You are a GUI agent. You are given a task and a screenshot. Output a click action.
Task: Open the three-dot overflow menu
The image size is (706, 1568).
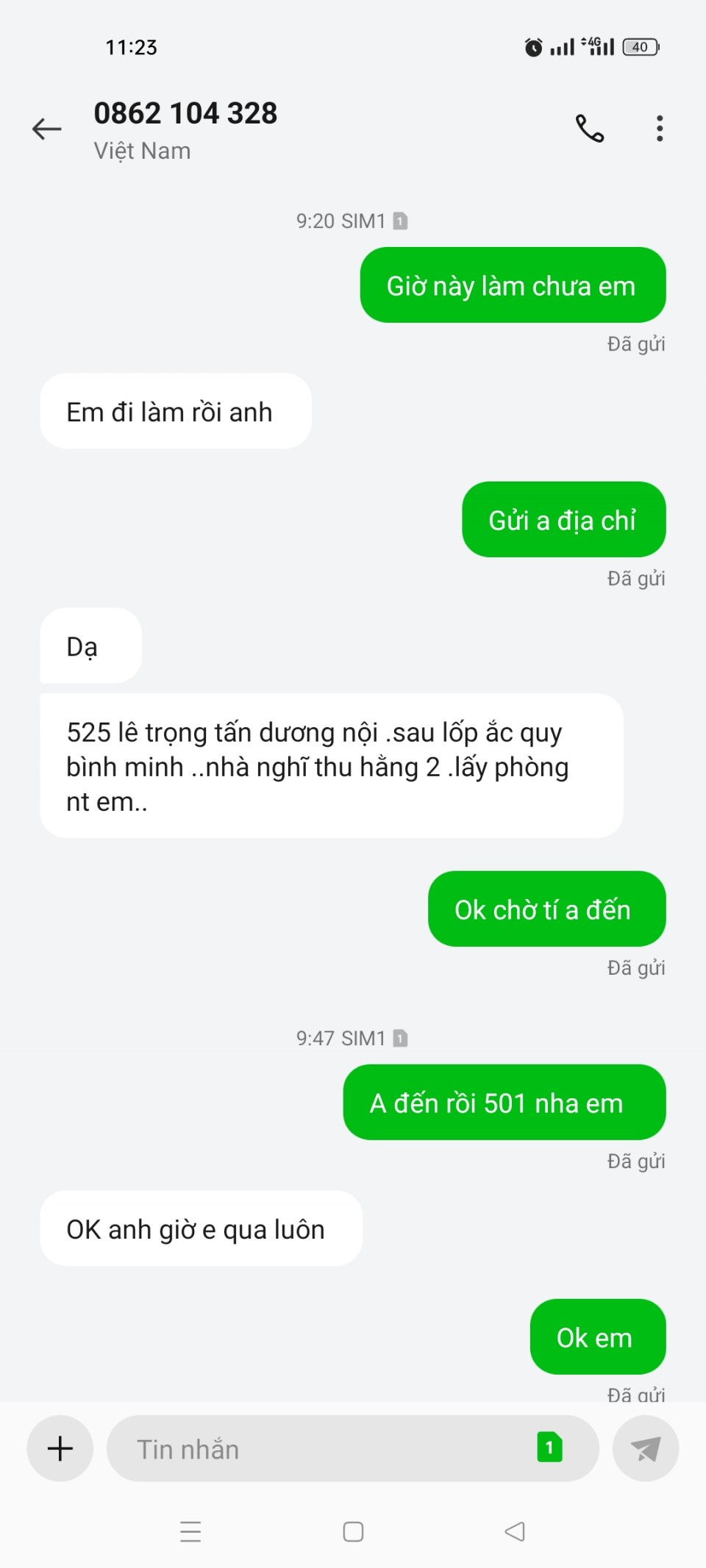coord(660,129)
